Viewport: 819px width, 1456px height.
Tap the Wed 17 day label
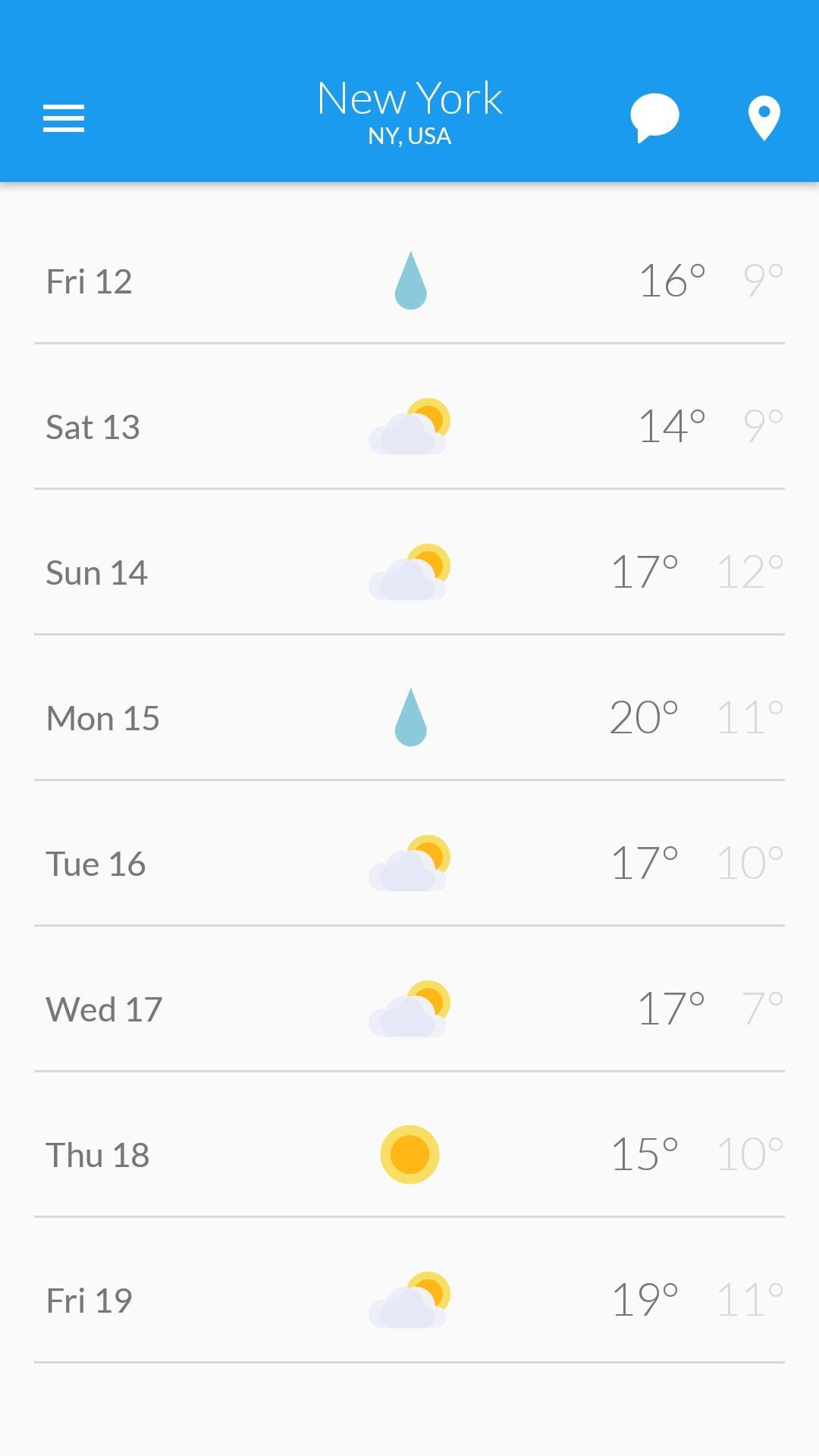[103, 1008]
